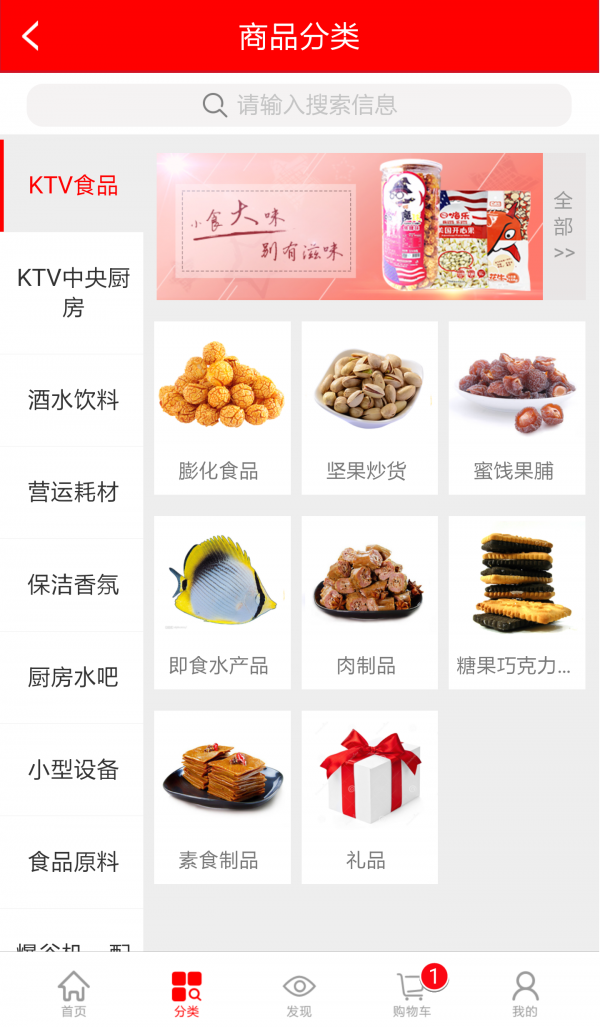View all via 全部 >> link
This screenshot has width=600, height=1027.
[564, 226]
